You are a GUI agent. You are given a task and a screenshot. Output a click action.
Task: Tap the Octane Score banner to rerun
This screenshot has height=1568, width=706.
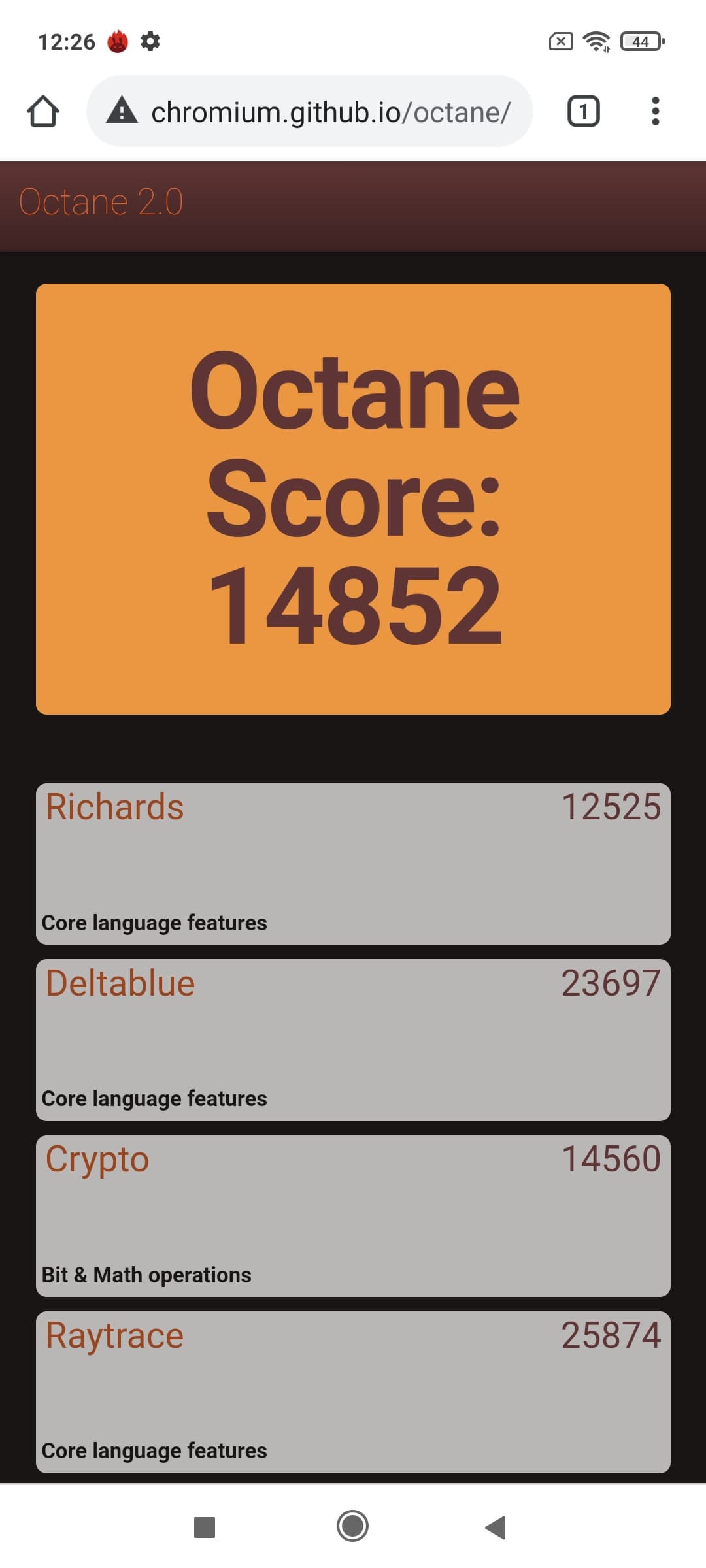[x=353, y=498]
